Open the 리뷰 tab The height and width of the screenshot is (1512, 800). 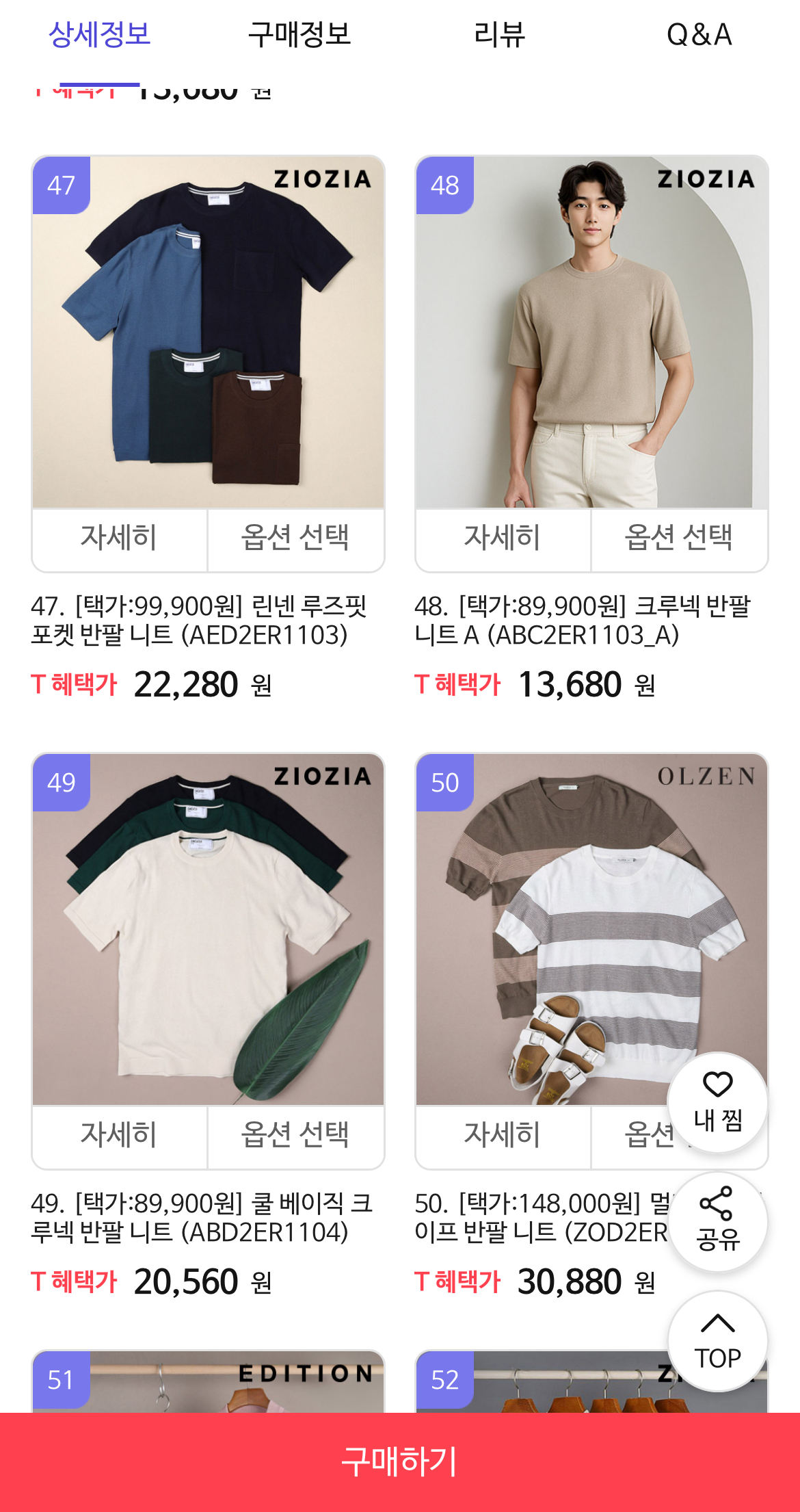point(499,34)
